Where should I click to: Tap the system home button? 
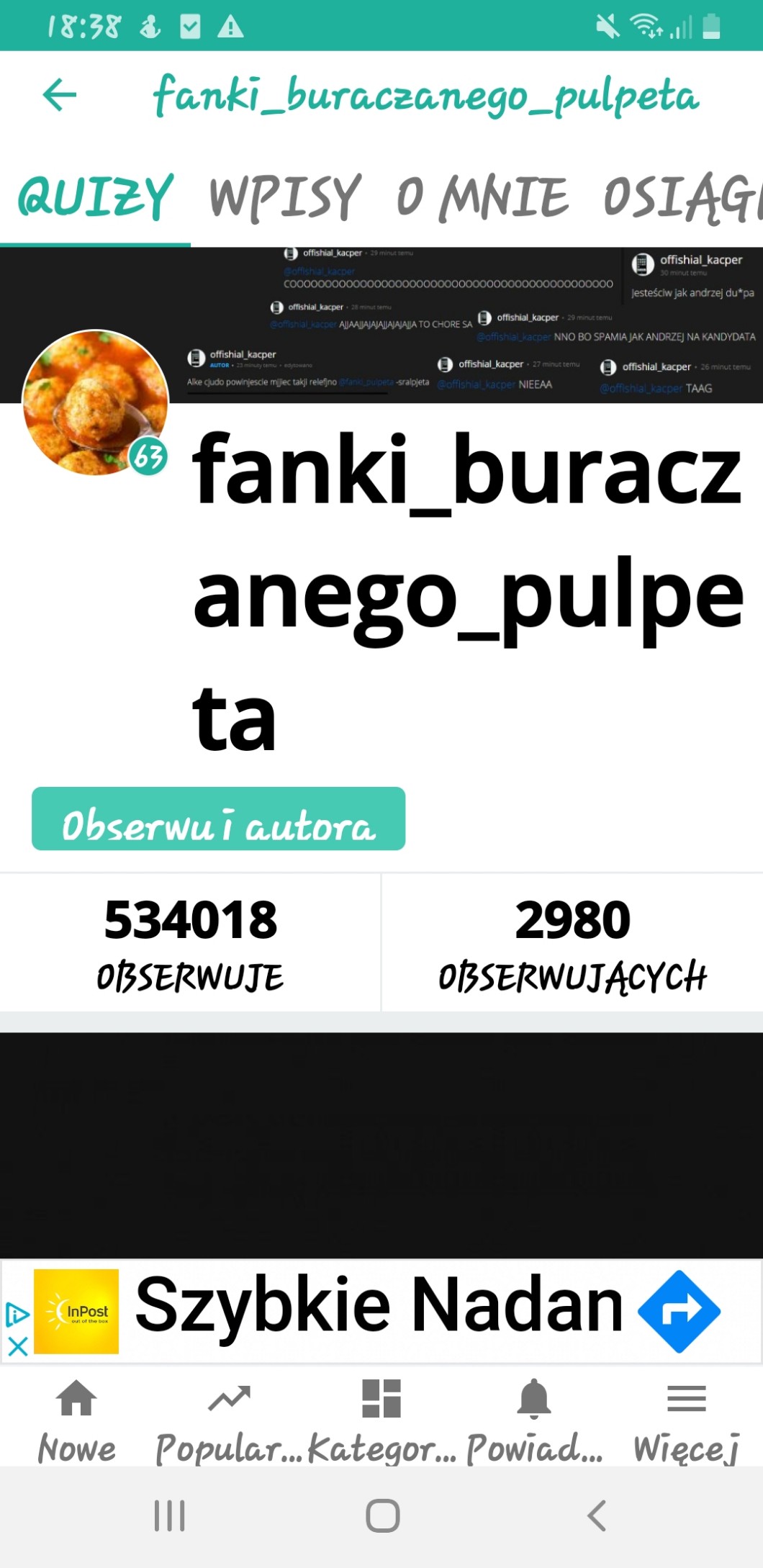click(382, 1515)
